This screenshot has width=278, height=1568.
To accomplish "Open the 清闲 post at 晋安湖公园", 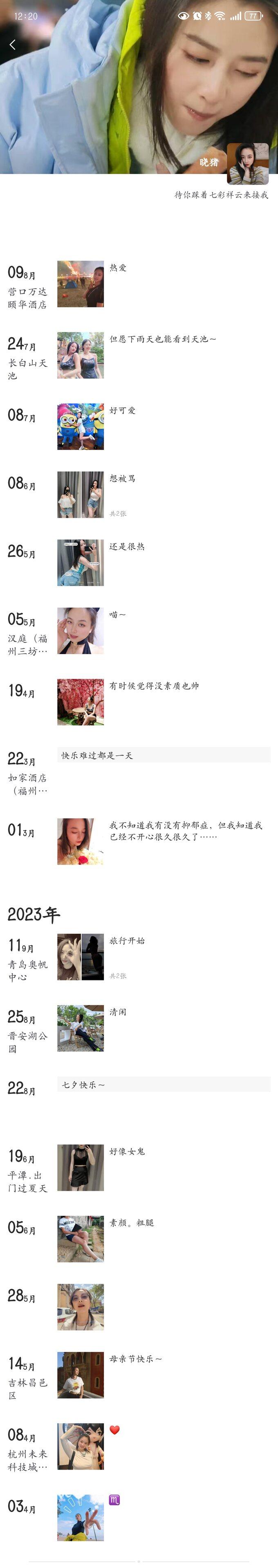I will click(x=81, y=1029).
